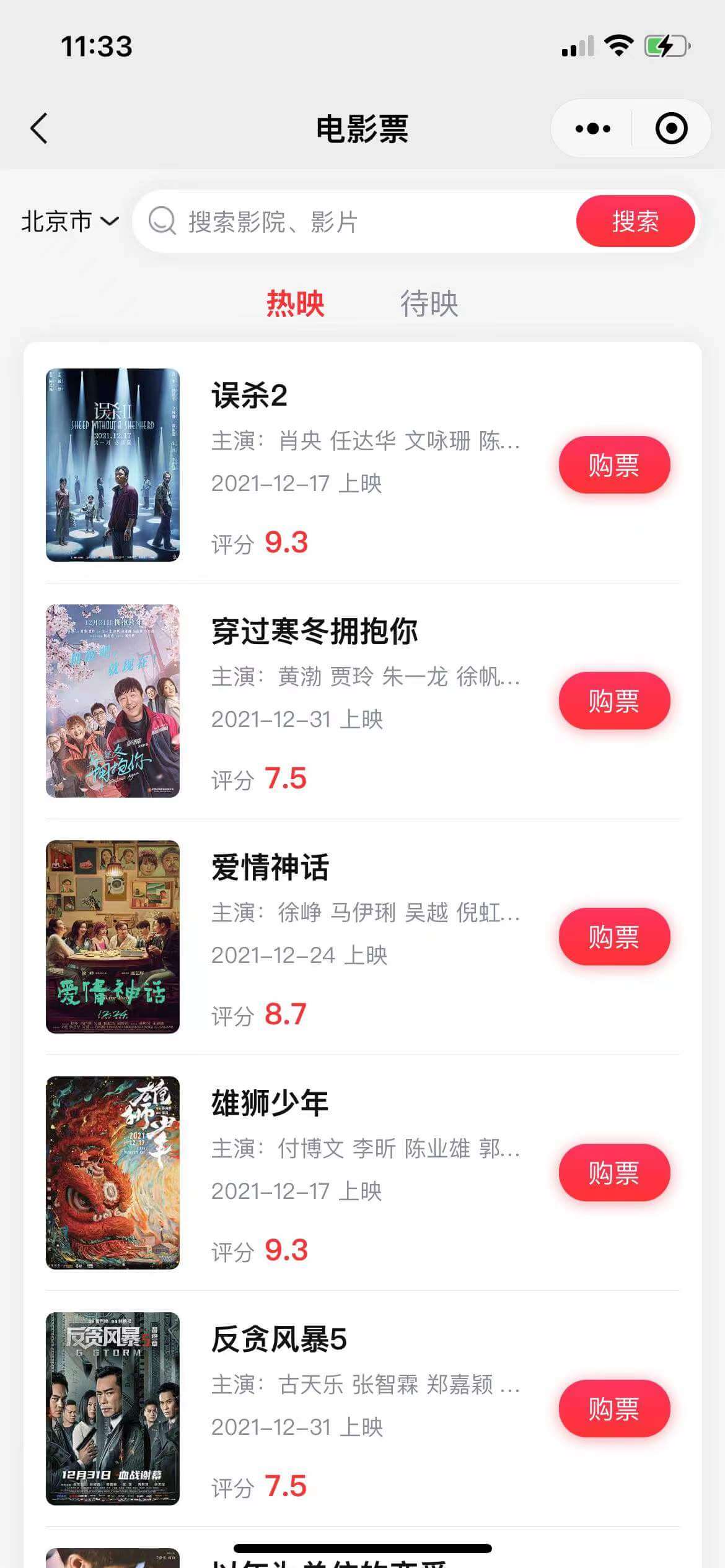
Task: View the 雄狮少年 poster
Action: tap(113, 1173)
